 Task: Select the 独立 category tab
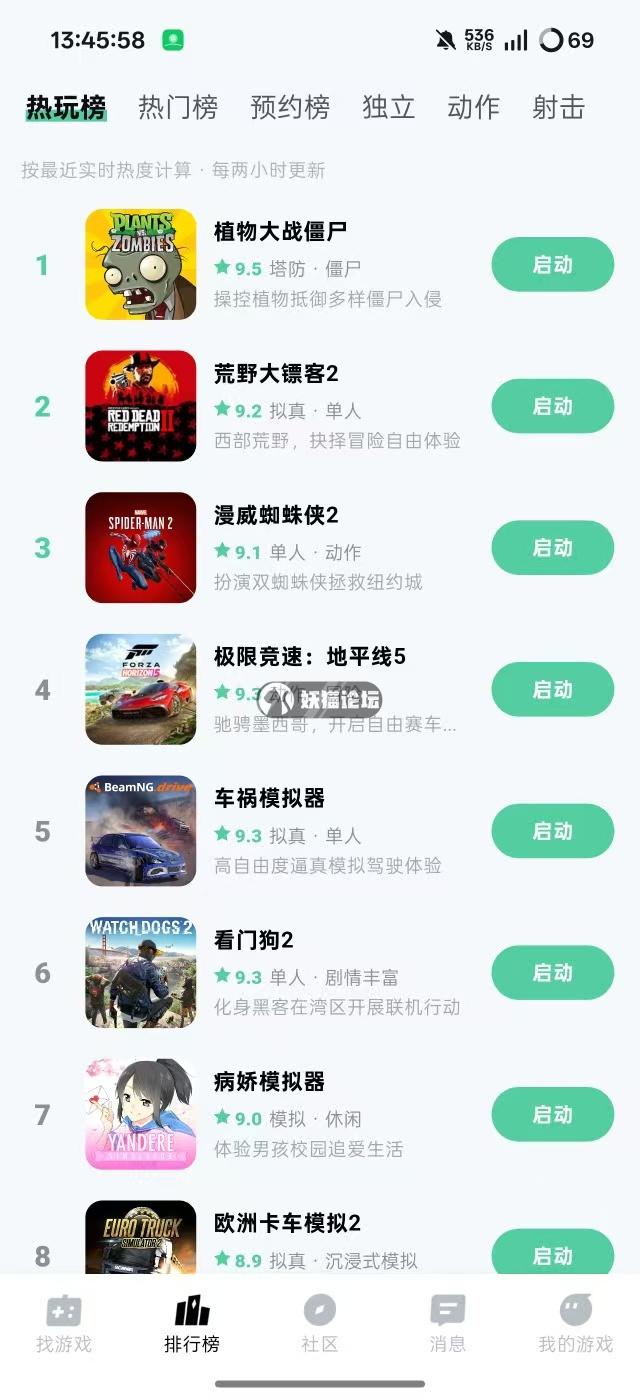coord(388,107)
